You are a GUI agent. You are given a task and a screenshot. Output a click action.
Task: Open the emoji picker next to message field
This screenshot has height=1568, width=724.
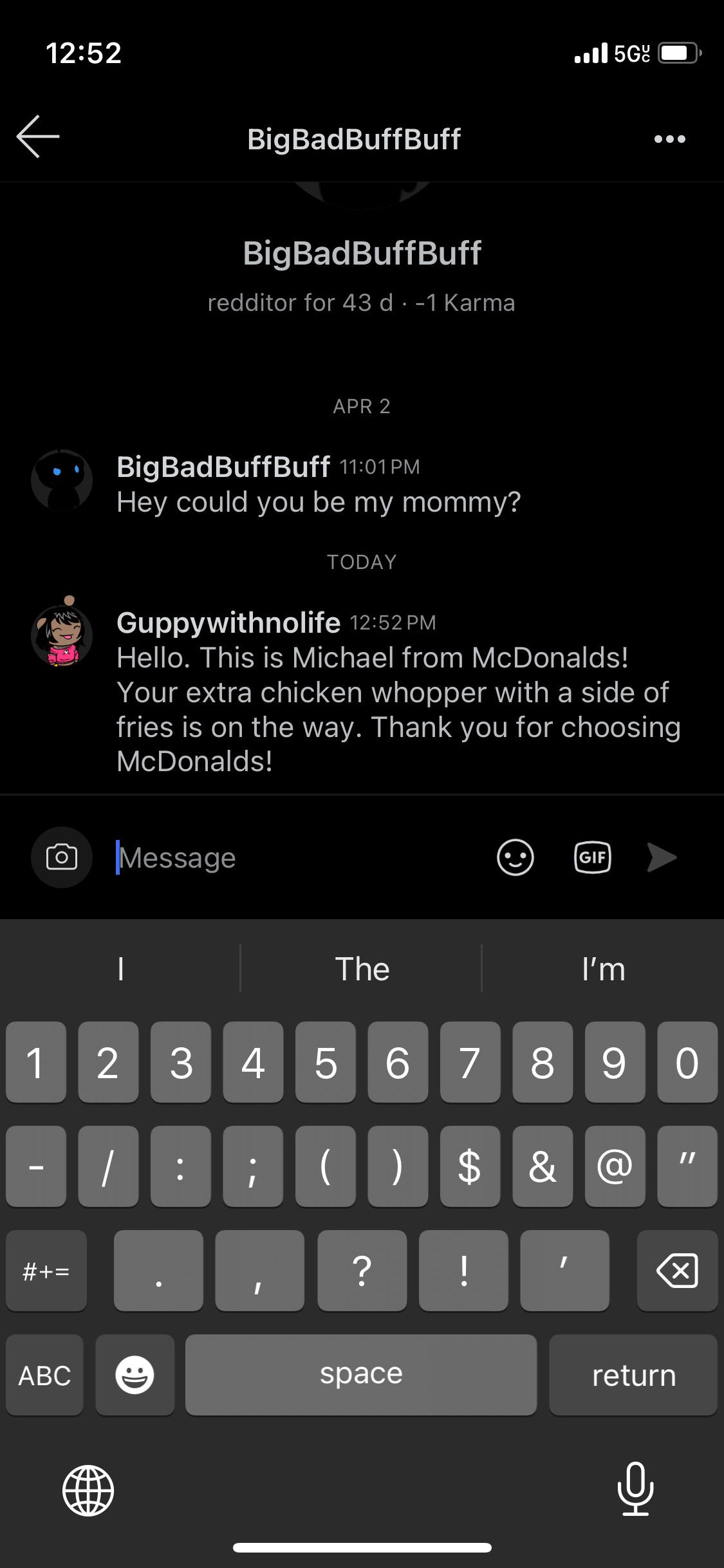tap(515, 857)
